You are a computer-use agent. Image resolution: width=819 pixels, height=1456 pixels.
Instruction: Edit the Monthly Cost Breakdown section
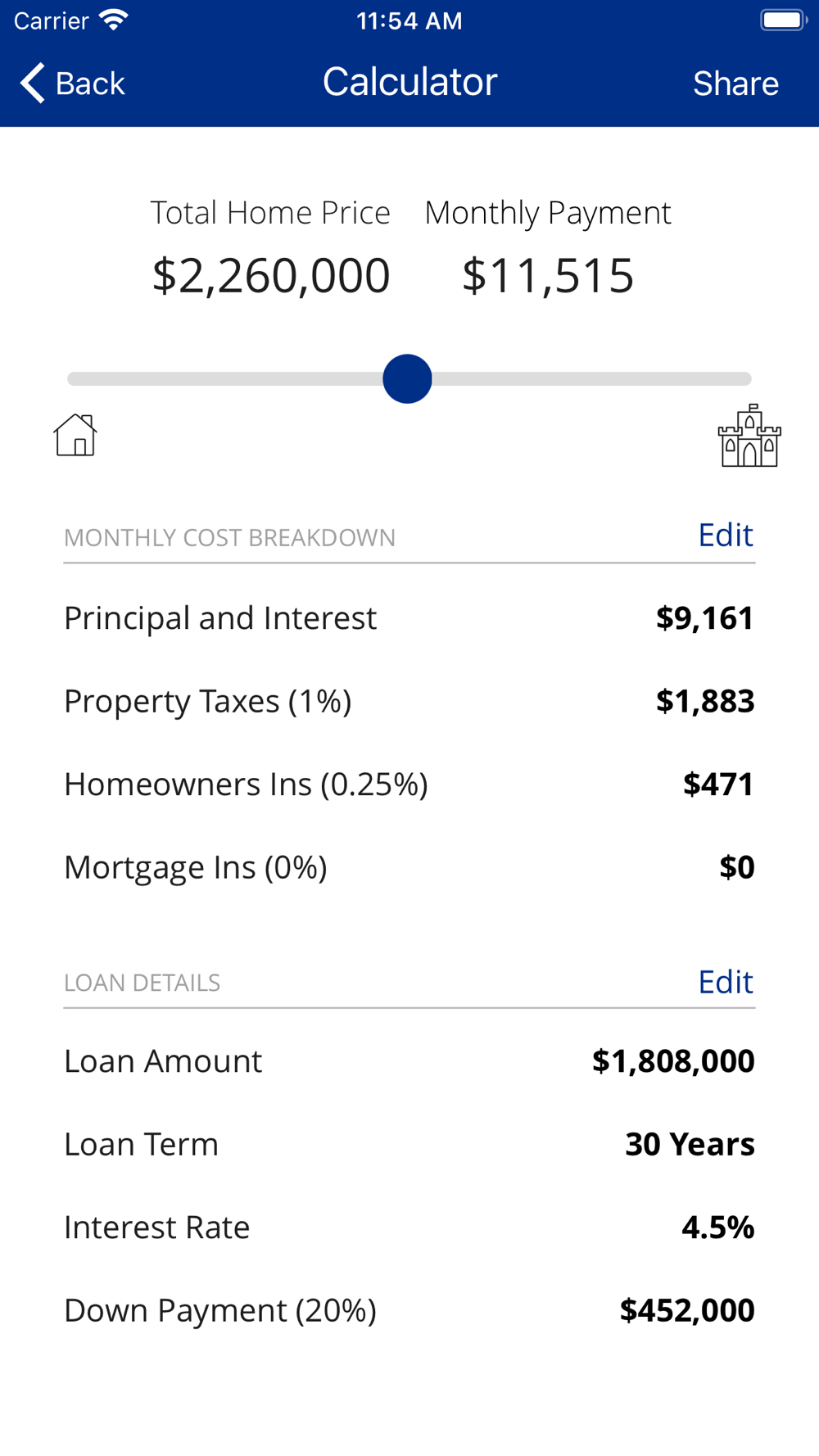[x=725, y=536]
